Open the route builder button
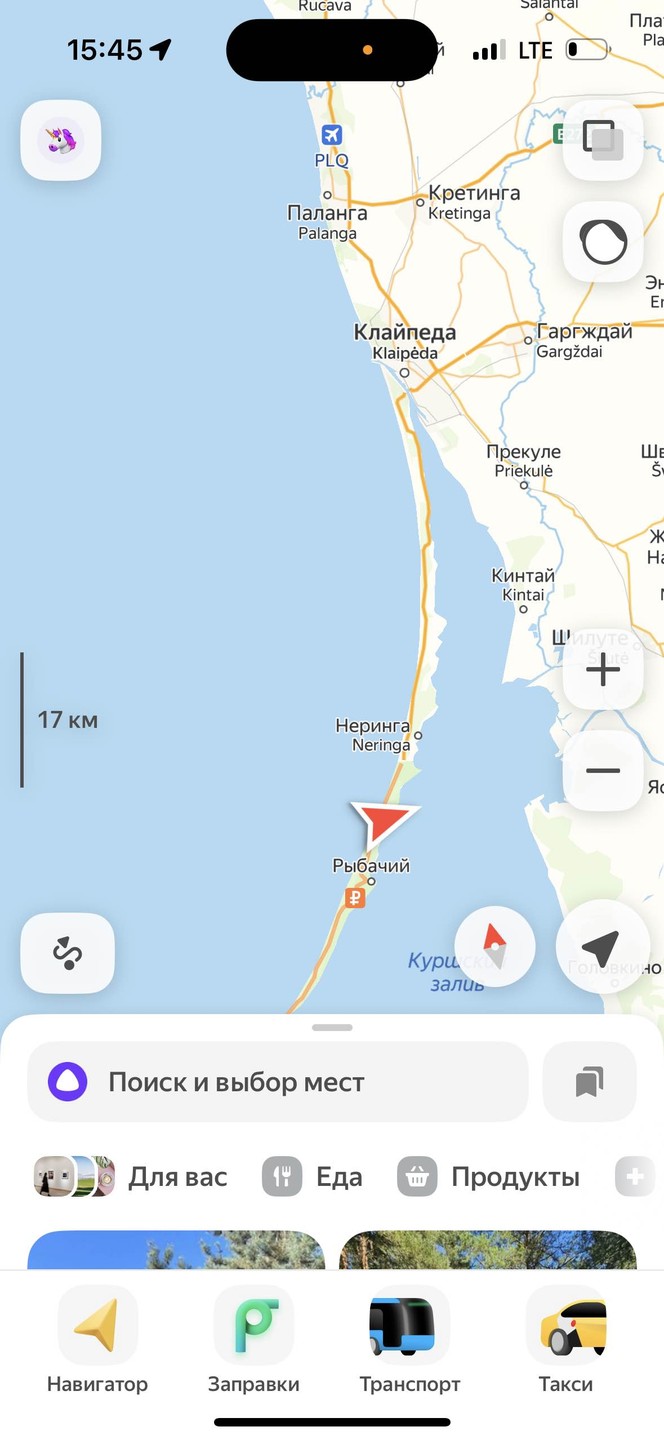 point(67,953)
